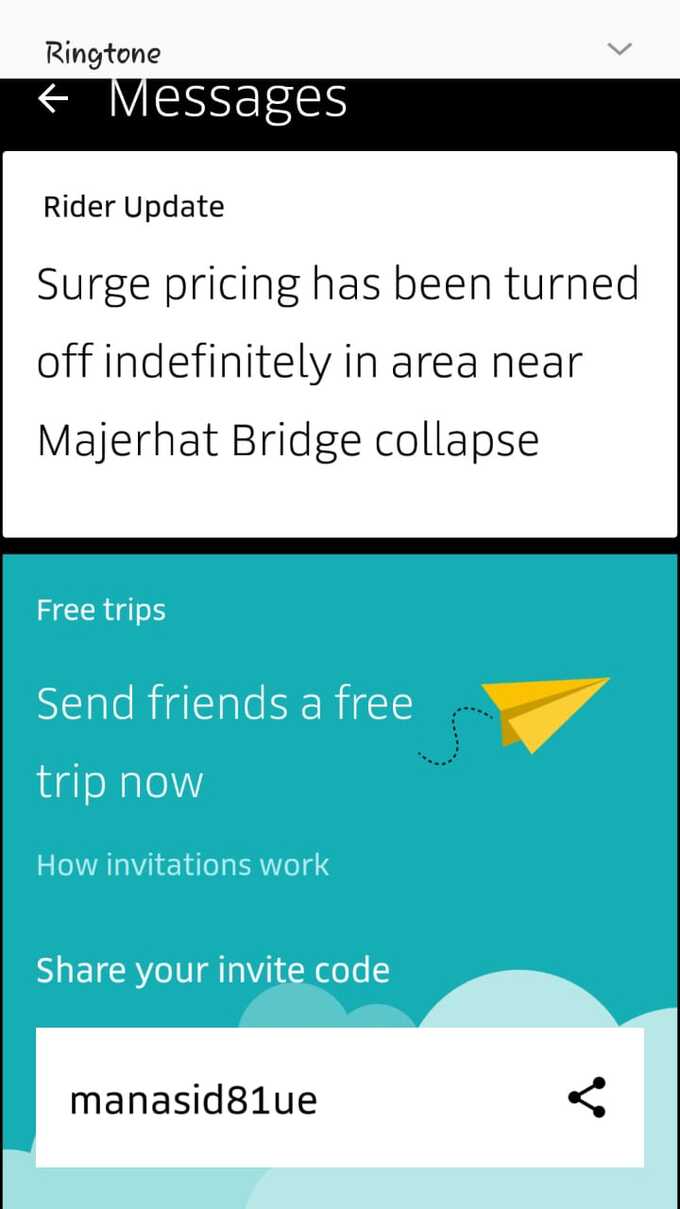Share the invite code manasid81ue

[587, 1097]
